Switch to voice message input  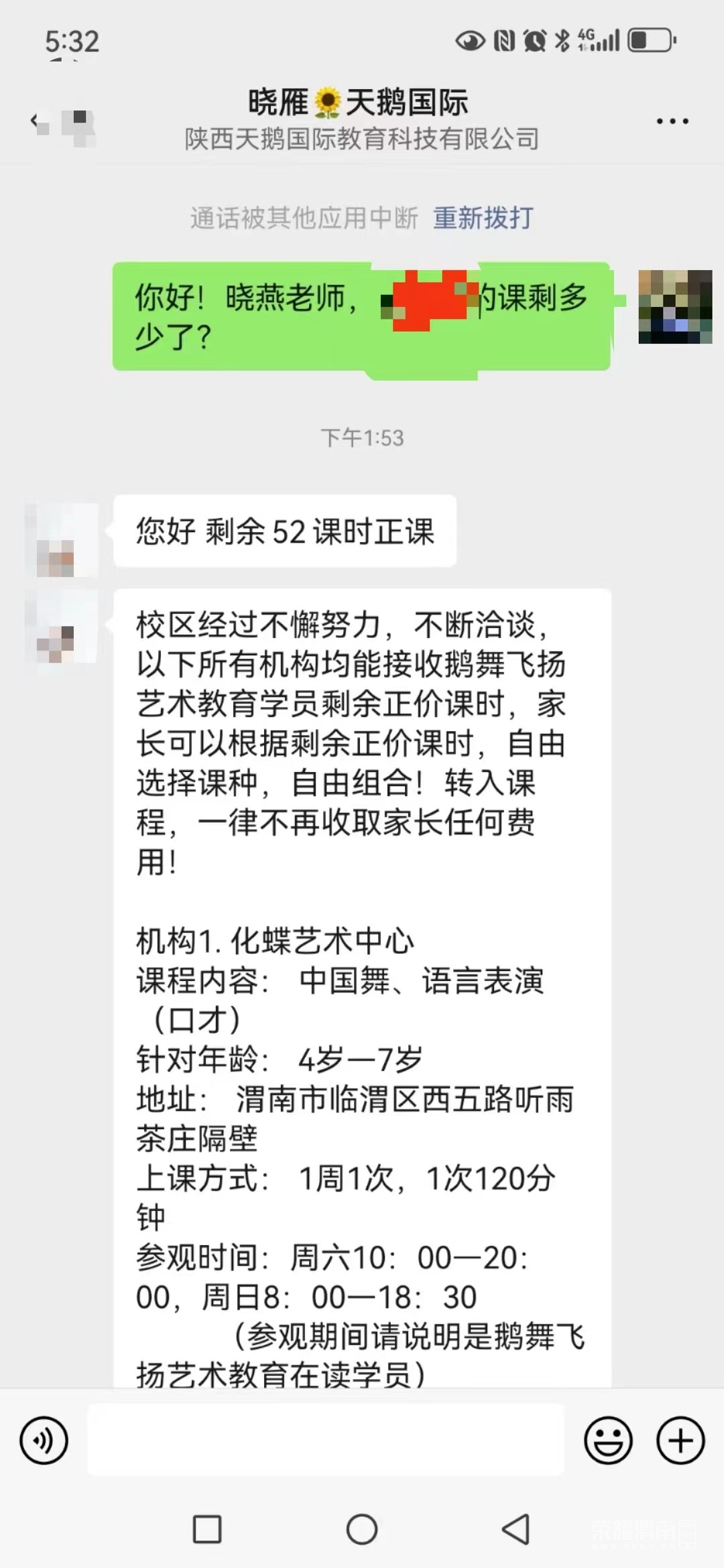coord(44,1440)
